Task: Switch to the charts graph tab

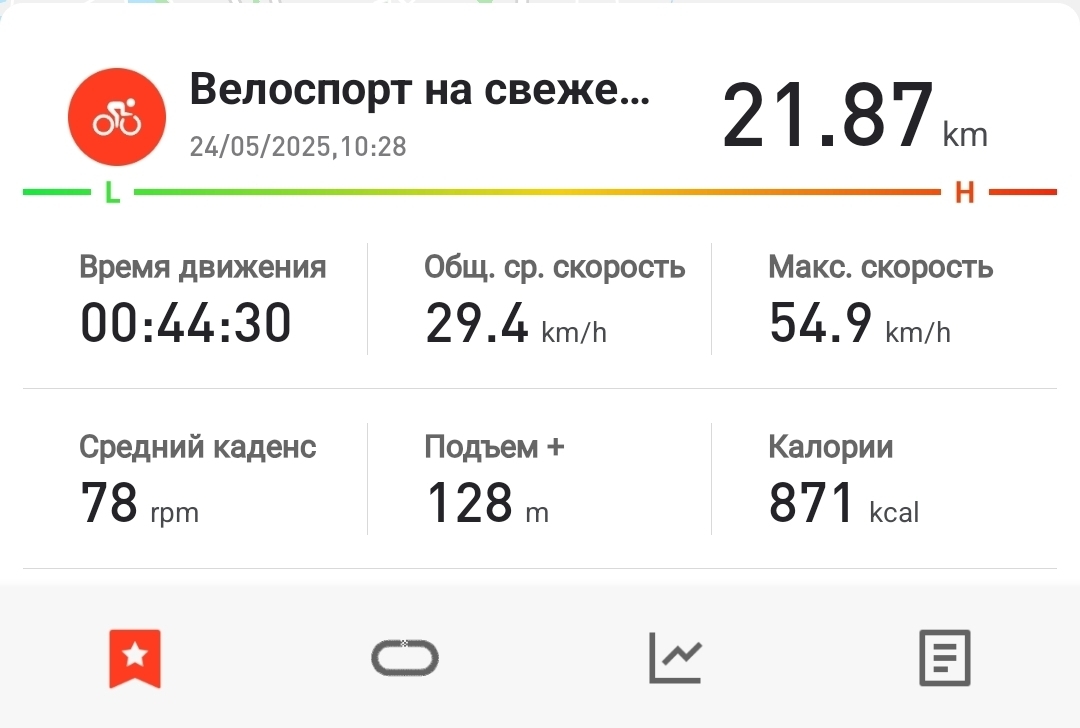Action: point(675,658)
